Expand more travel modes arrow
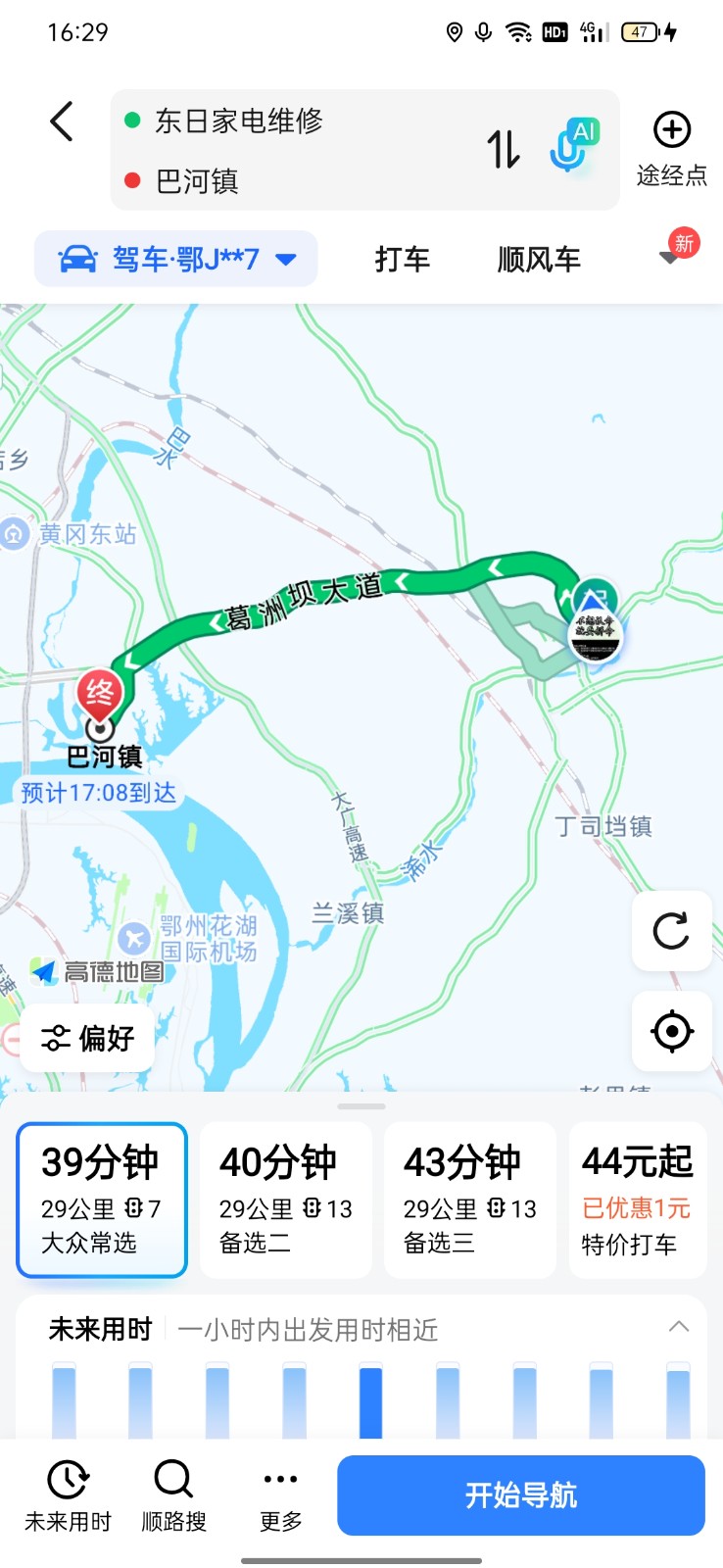This screenshot has width=723, height=1568. pos(671,258)
